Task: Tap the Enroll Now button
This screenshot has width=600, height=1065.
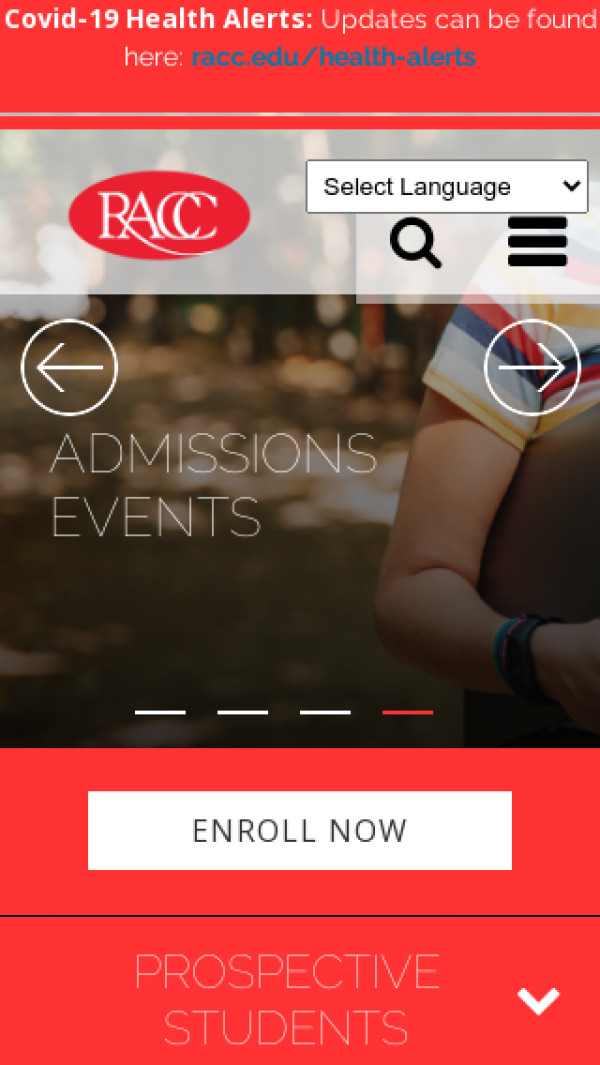Action: point(300,830)
